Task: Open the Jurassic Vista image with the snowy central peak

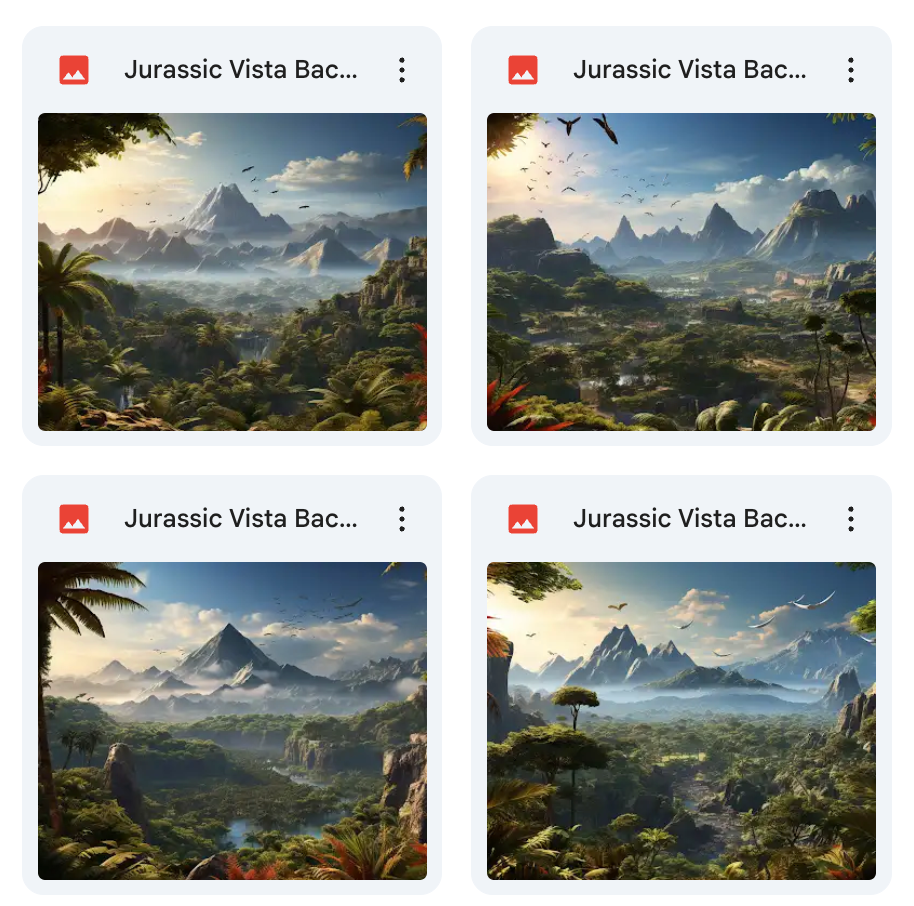Action: tap(232, 271)
